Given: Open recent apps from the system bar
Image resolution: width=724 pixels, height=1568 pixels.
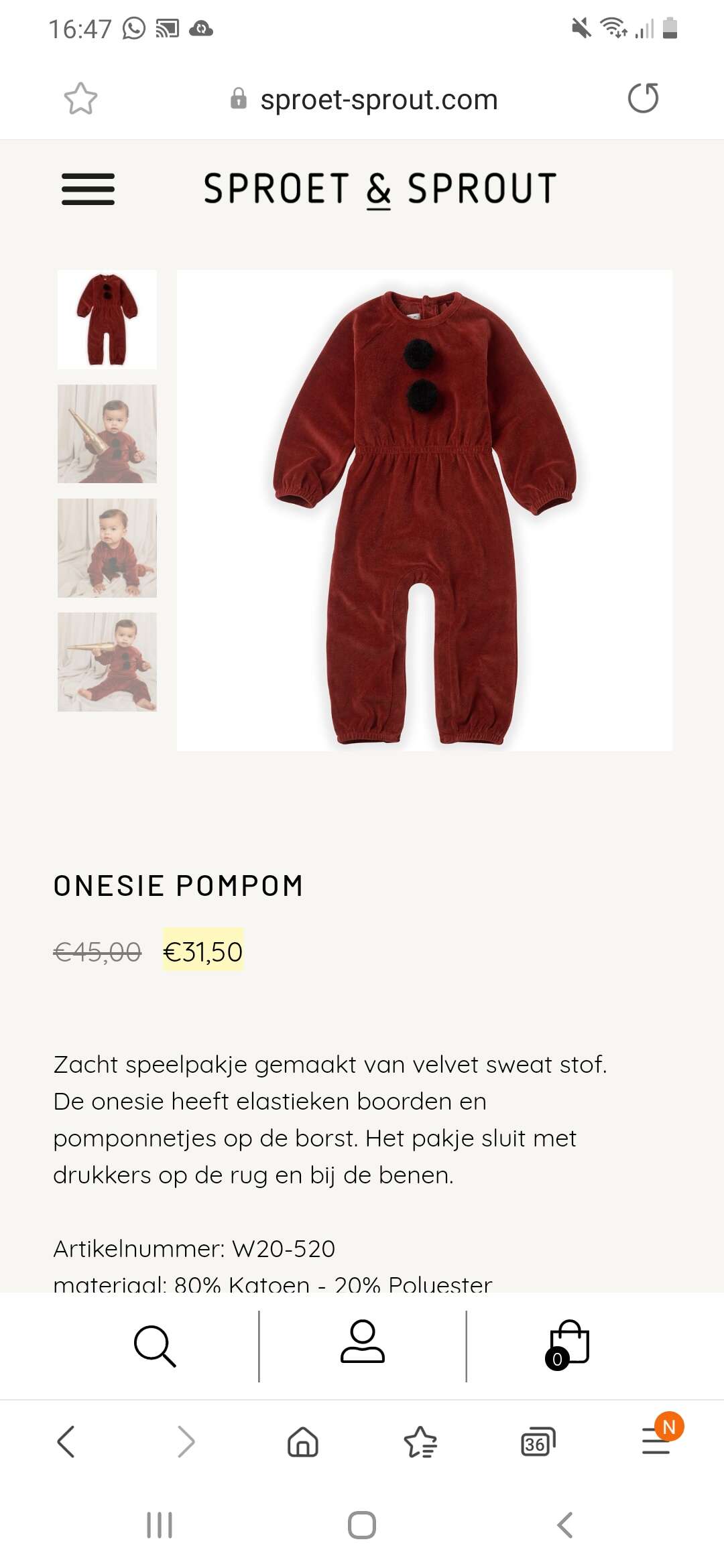Looking at the screenshot, I should 160,1525.
